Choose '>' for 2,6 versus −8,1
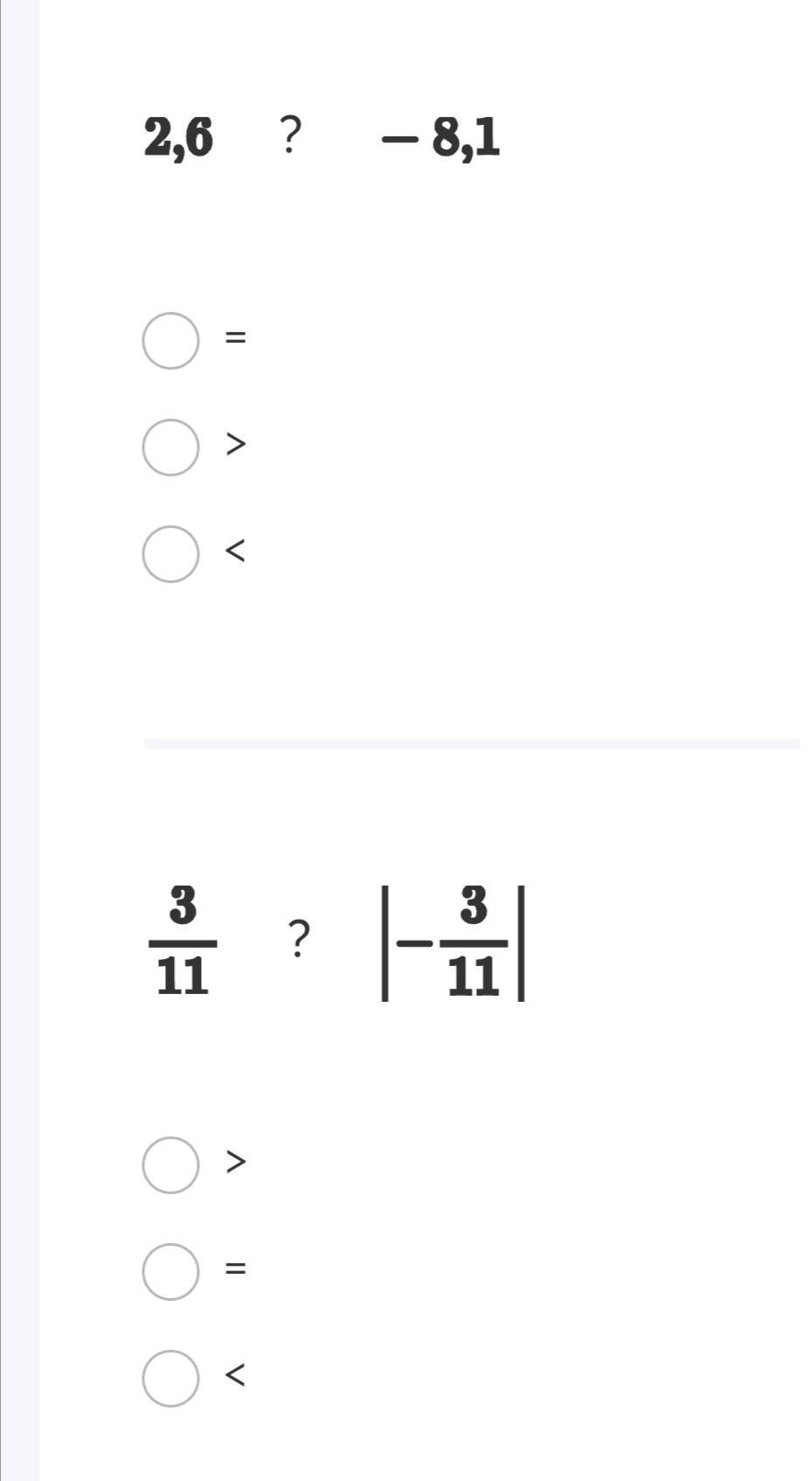 coord(170,447)
